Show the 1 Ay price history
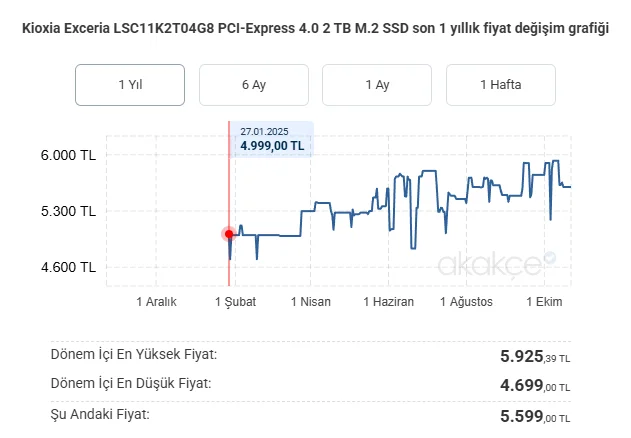Viewport: 631px width, 438px height. click(x=377, y=85)
